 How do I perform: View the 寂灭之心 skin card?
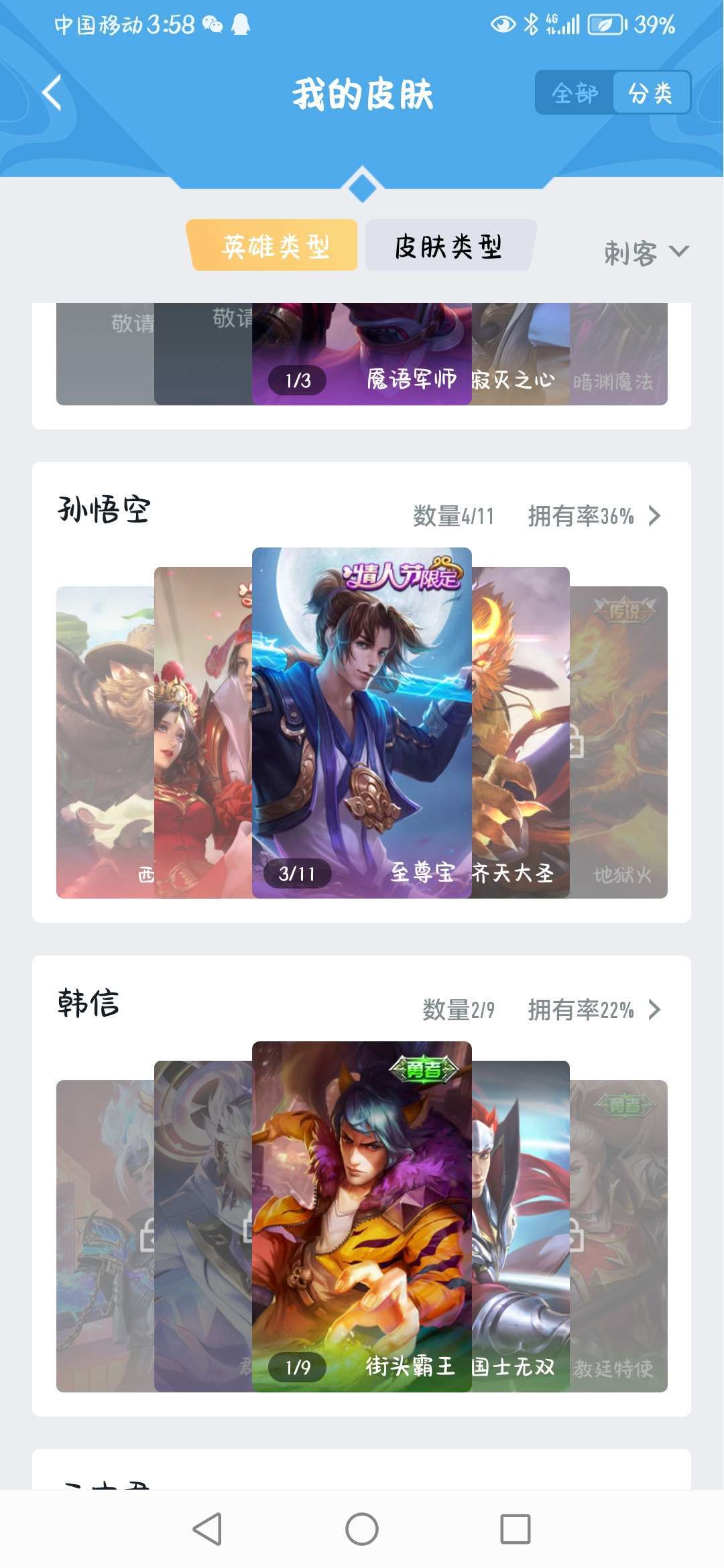coord(521,354)
